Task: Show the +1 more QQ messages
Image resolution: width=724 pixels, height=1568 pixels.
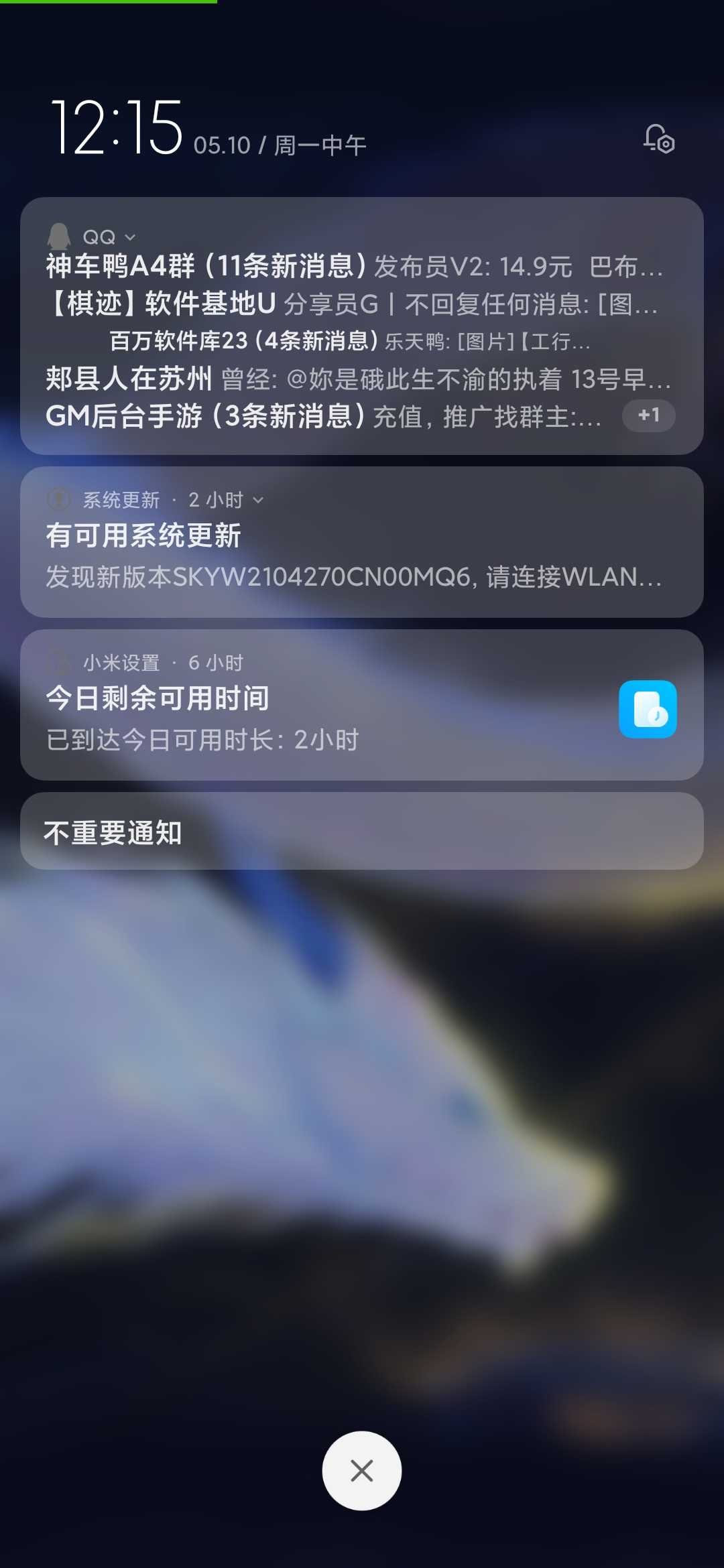Action: point(648,415)
